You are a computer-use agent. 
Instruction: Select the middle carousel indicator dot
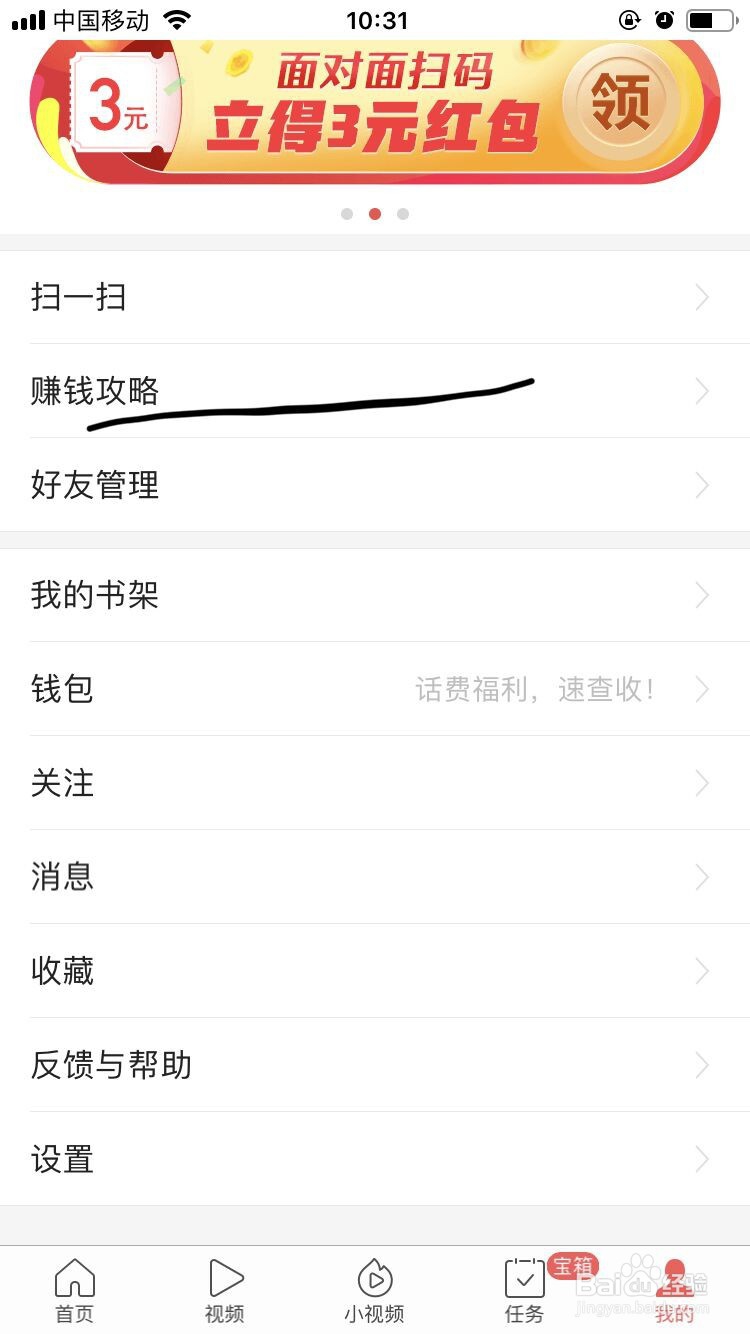coord(374,213)
